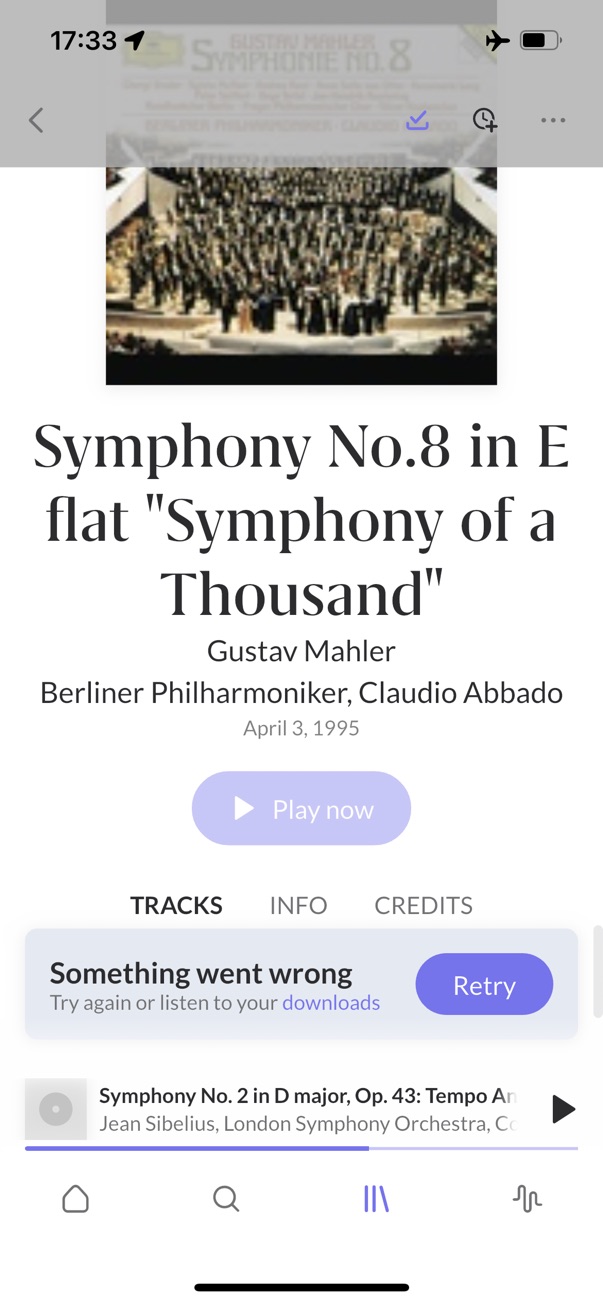Play the Sibelius Symphony No. 2 track
The width and height of the screenshot is (603, 1304).
[563, 1108]
